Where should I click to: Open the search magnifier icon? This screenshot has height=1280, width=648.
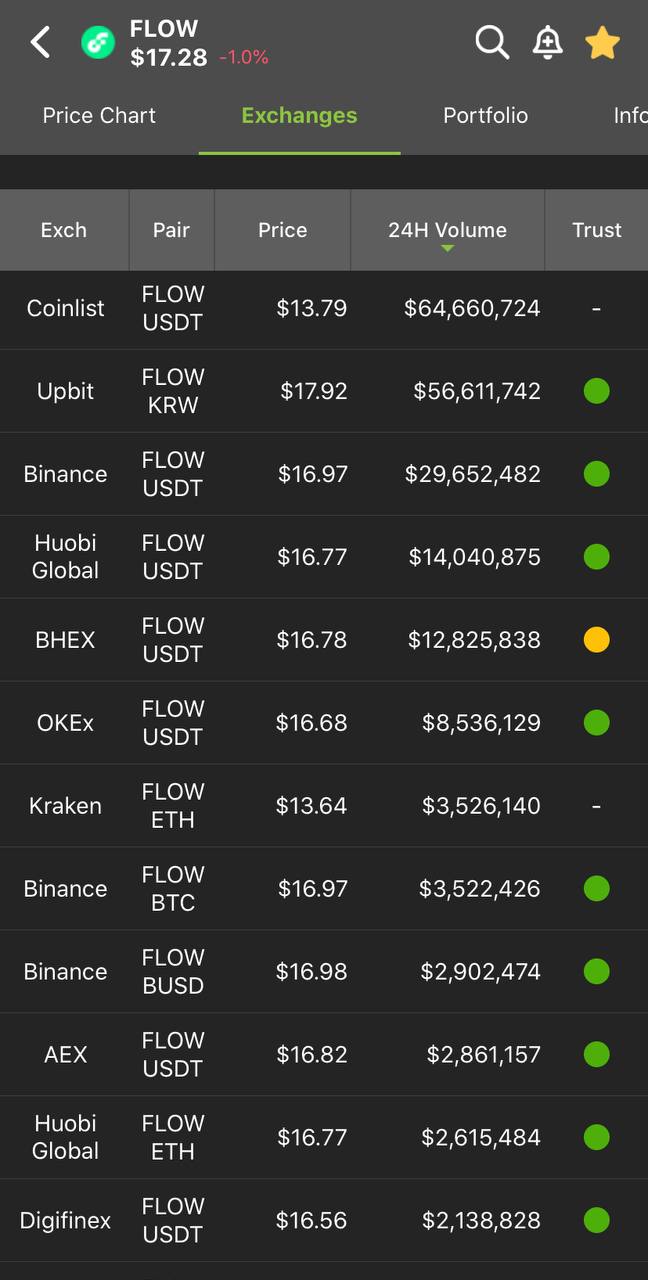click(x=491, y=42)
